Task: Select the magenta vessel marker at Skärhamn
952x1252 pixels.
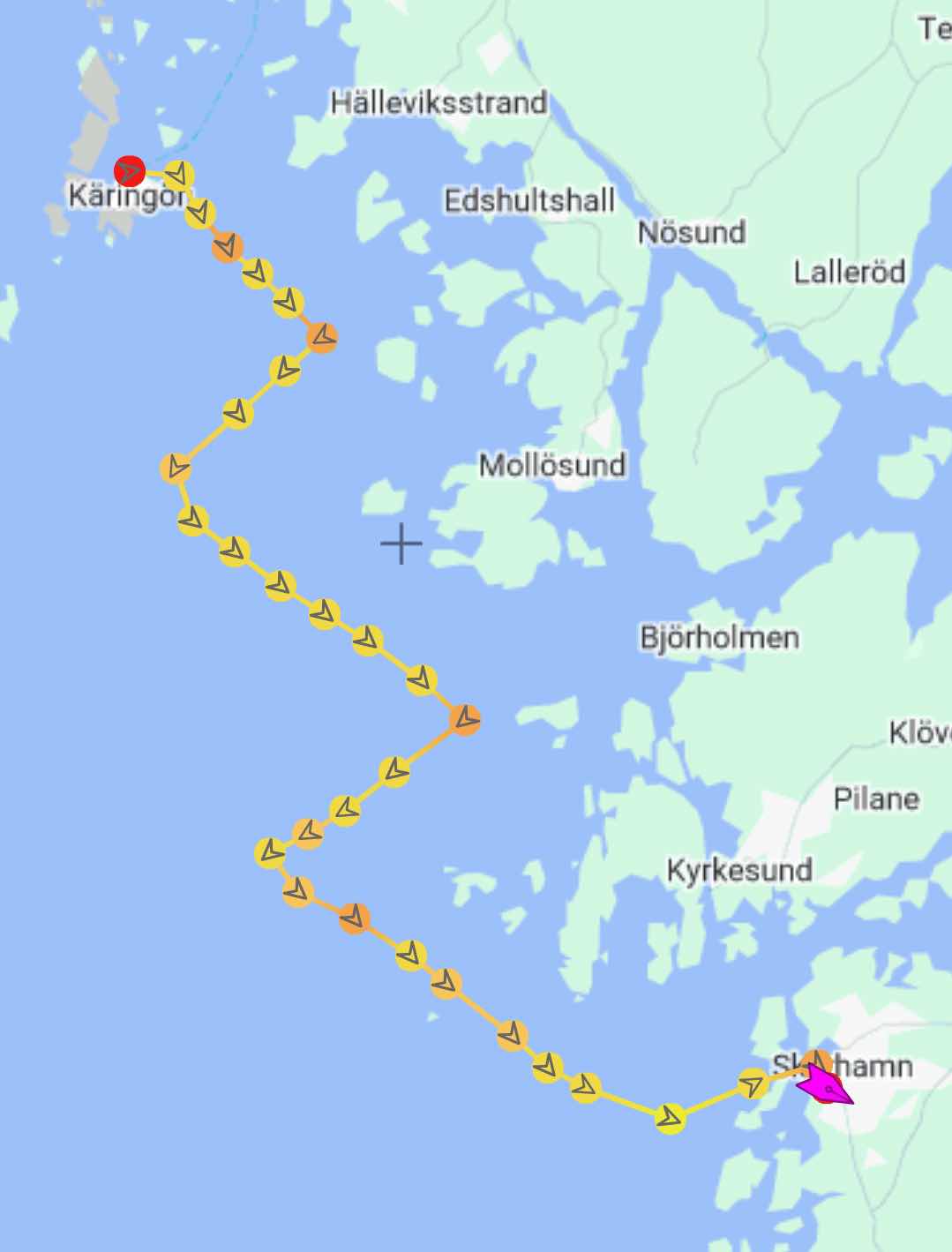Action: (824, 1083)
